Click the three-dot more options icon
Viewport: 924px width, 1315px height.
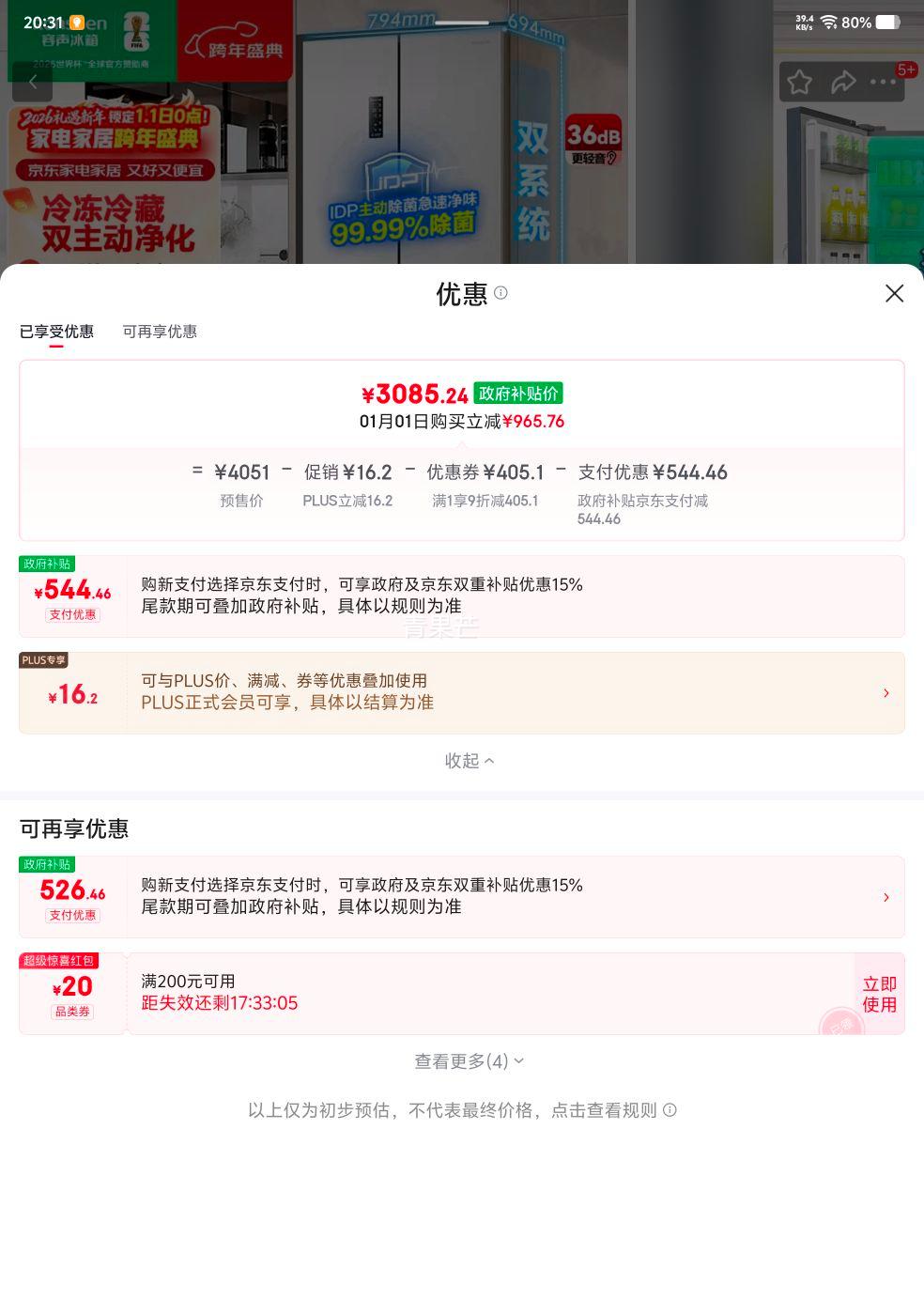click(x=883, y=83)
